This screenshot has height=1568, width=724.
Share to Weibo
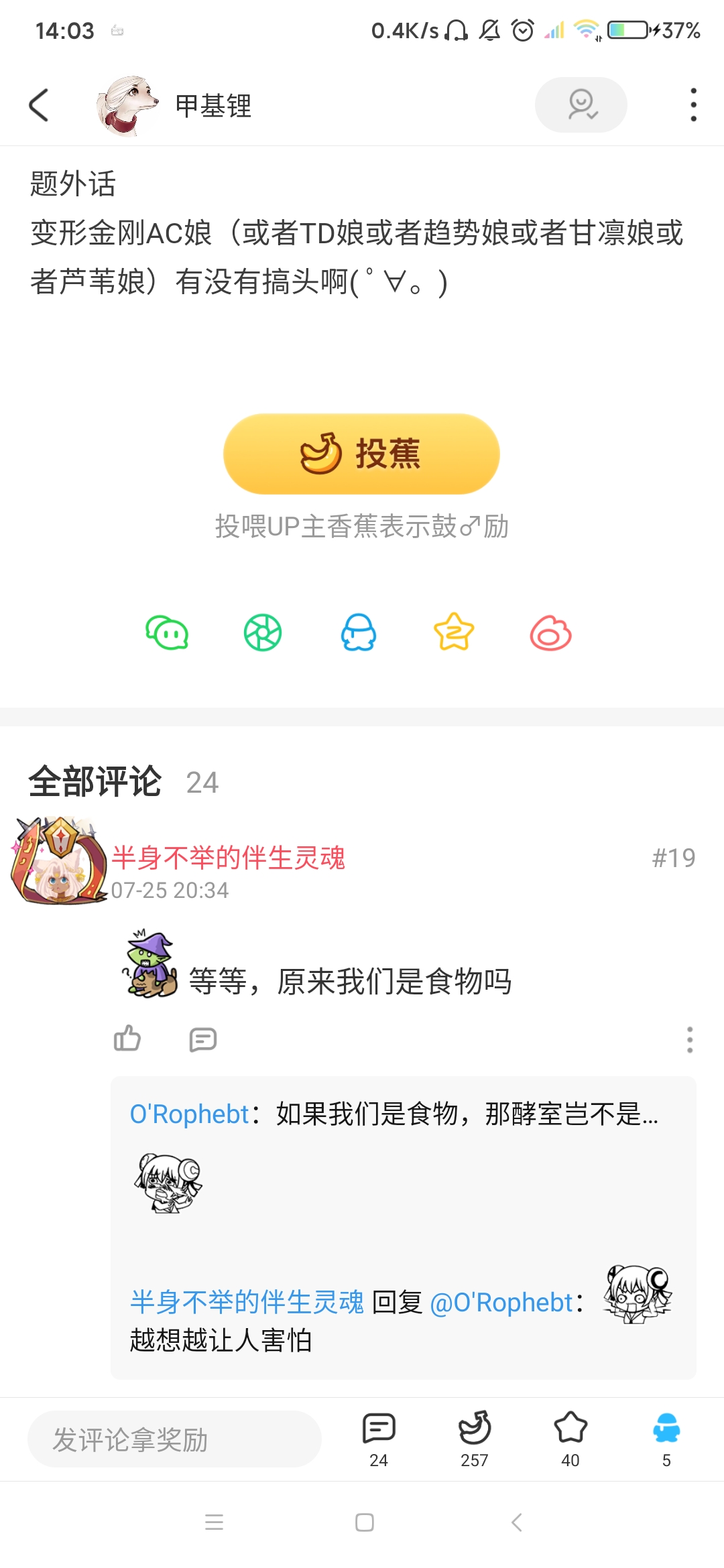tap(550, 633)
